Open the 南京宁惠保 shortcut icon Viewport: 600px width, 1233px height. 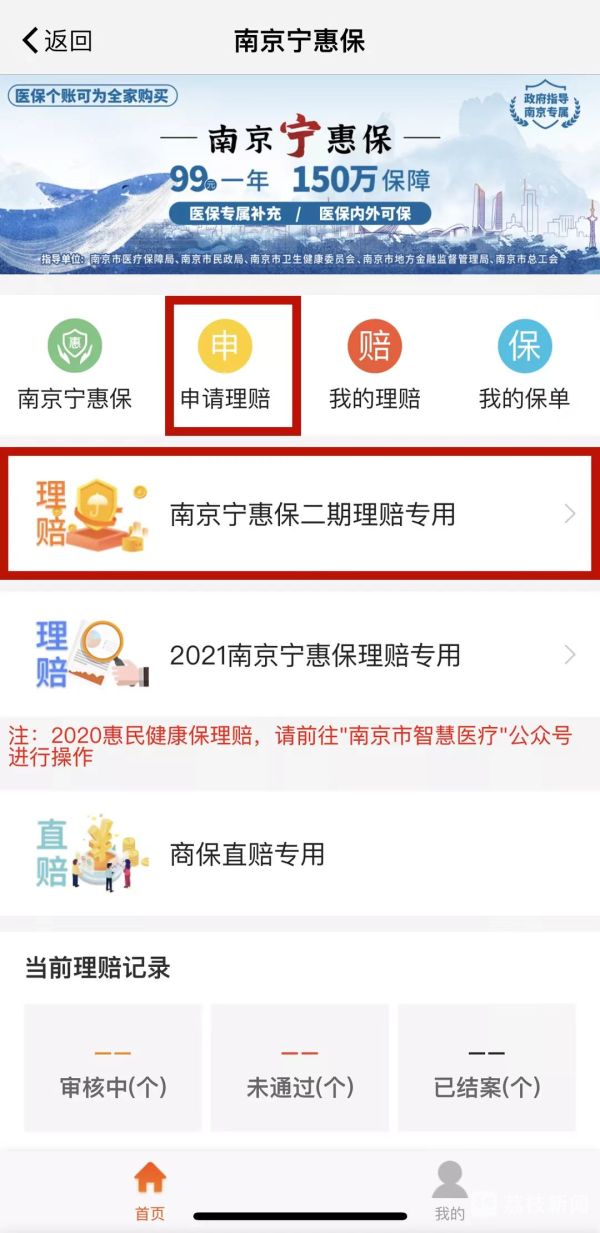click(x=75, y=365)
